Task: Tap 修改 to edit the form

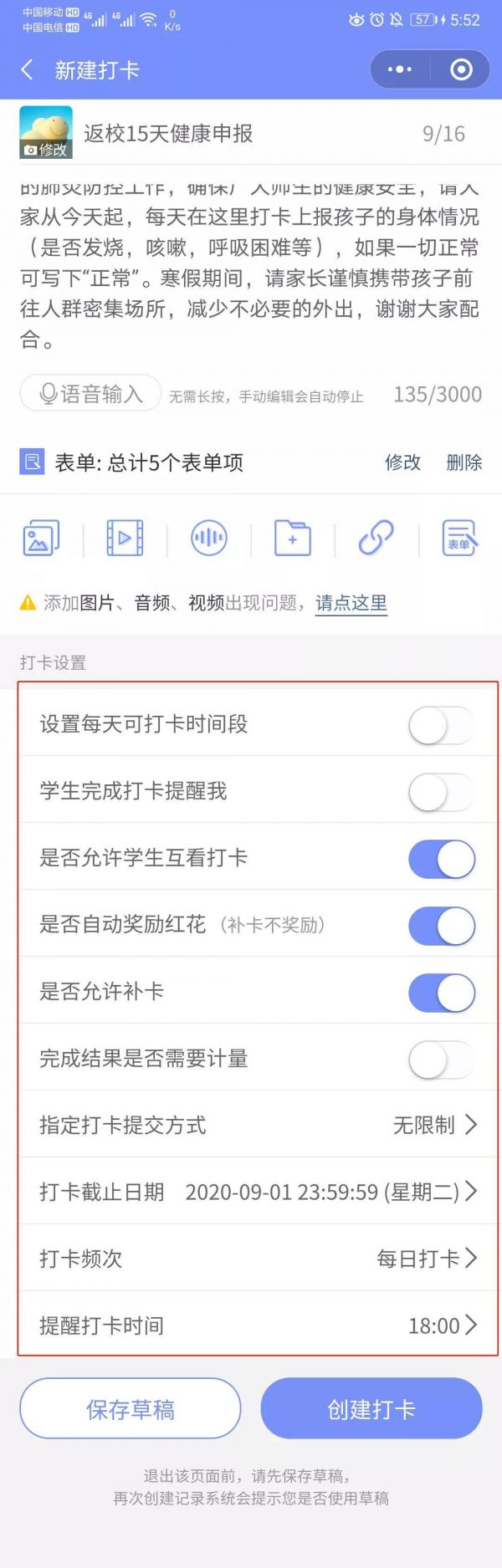Action: tap(402, 462)
